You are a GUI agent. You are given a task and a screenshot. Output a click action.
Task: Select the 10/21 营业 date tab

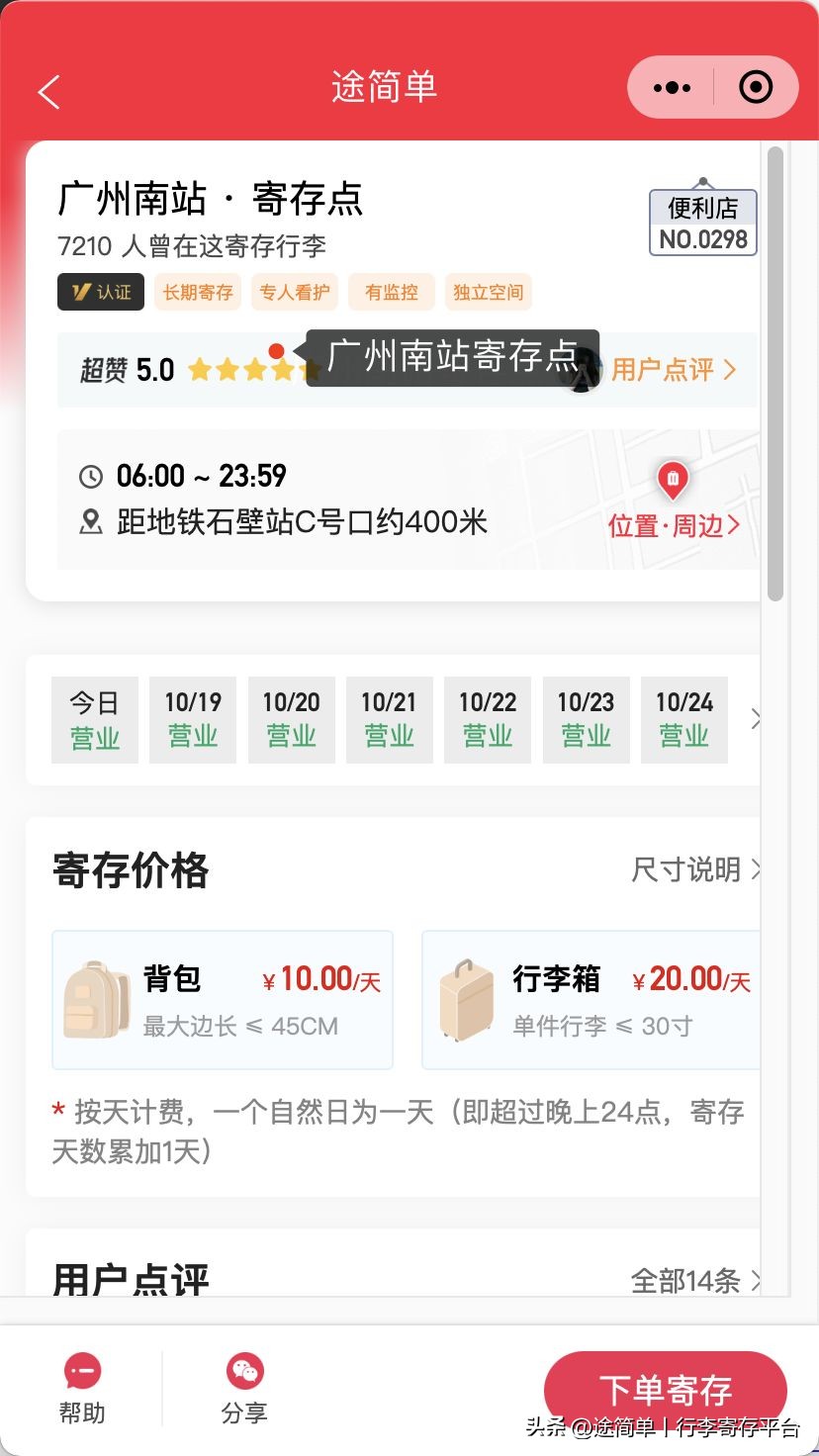click(x=389, y=719)
